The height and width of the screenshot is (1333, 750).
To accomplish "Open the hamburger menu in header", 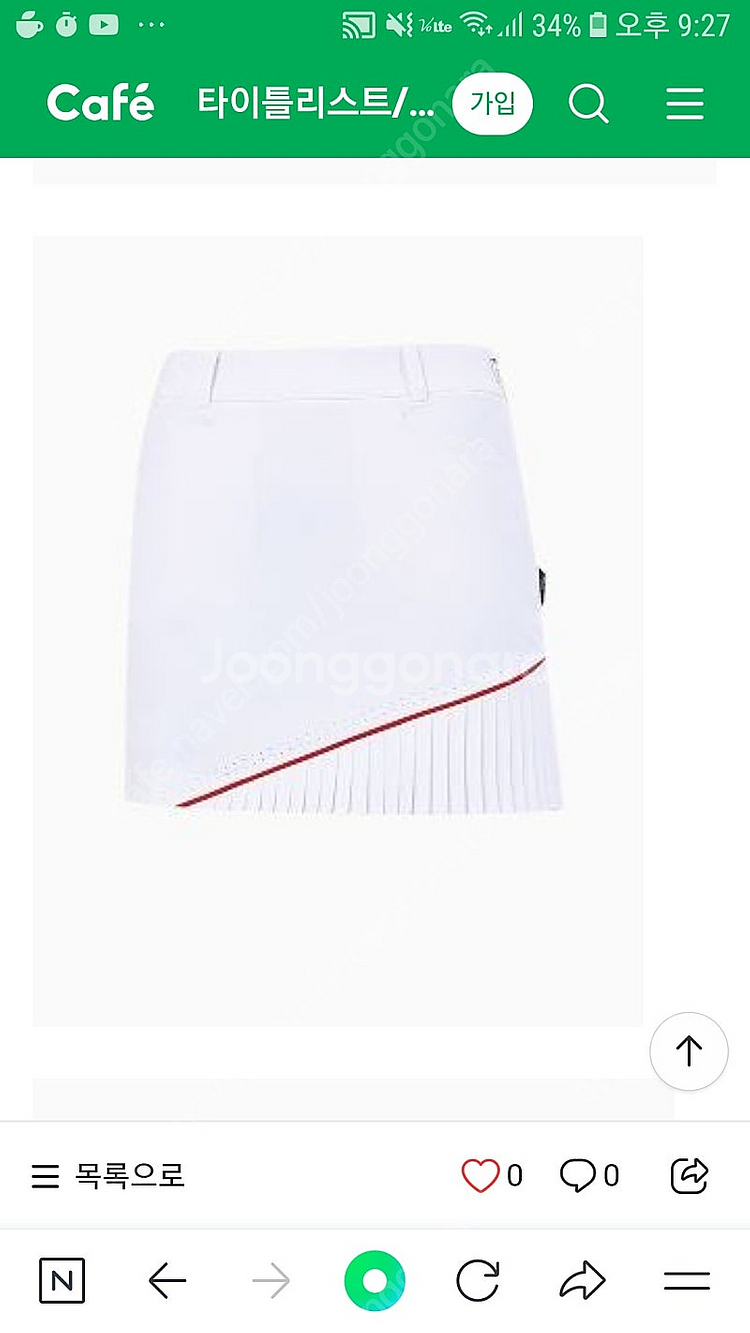I will point(685,103).
